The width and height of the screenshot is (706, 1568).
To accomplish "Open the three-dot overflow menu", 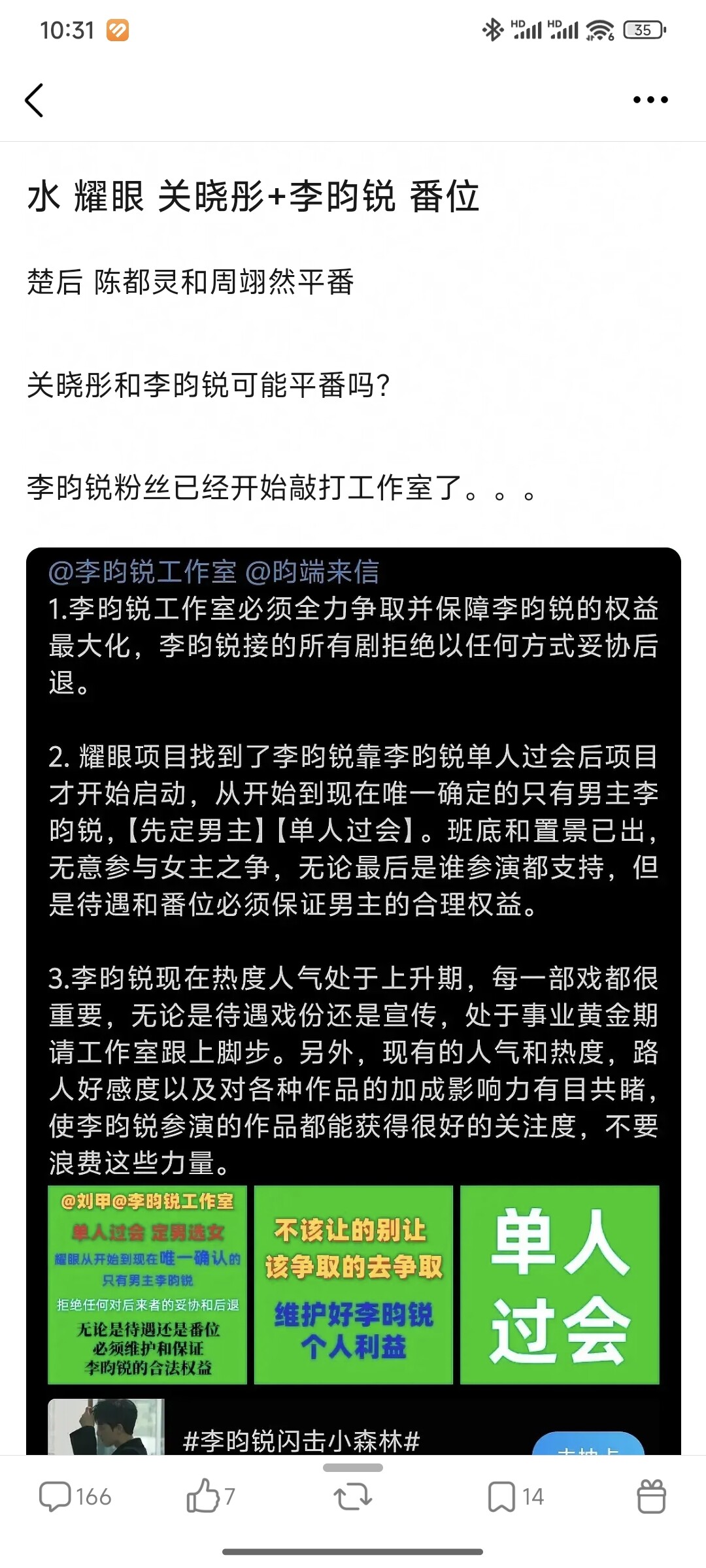I will tap(650, 100).
